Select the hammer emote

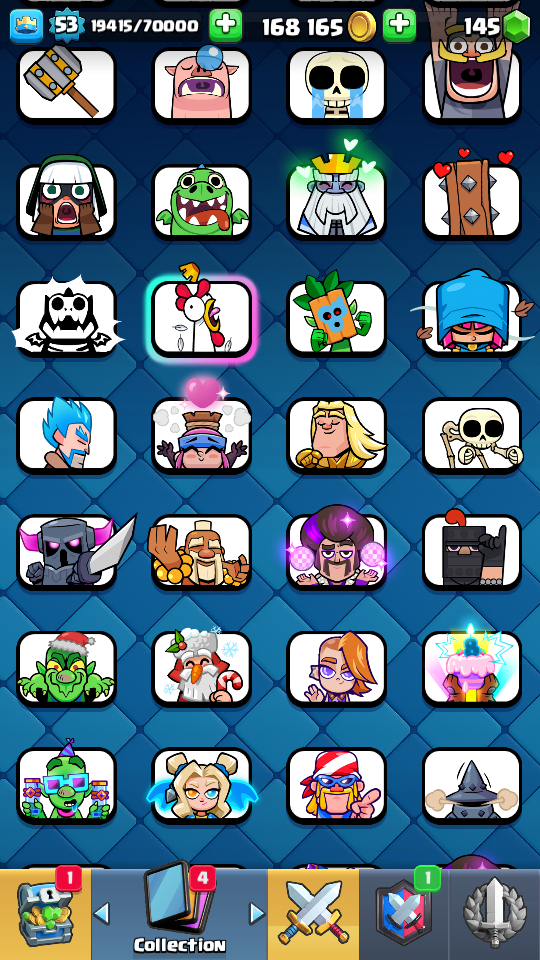67,84
